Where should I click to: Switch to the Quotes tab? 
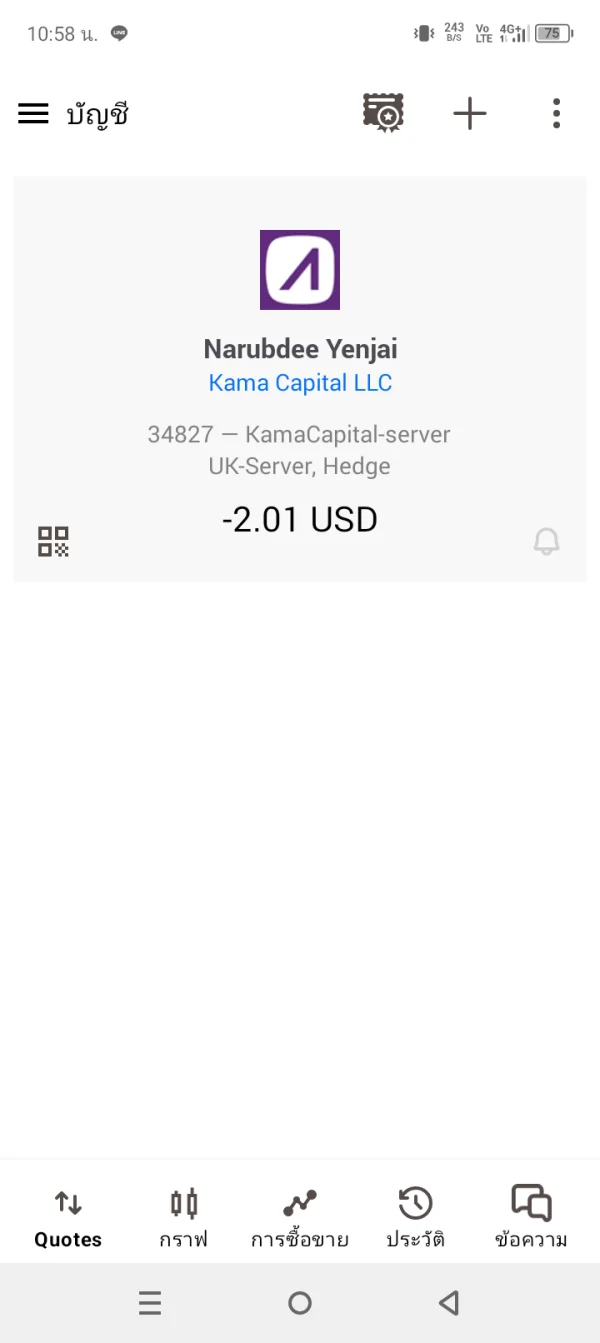[68, 1218]
